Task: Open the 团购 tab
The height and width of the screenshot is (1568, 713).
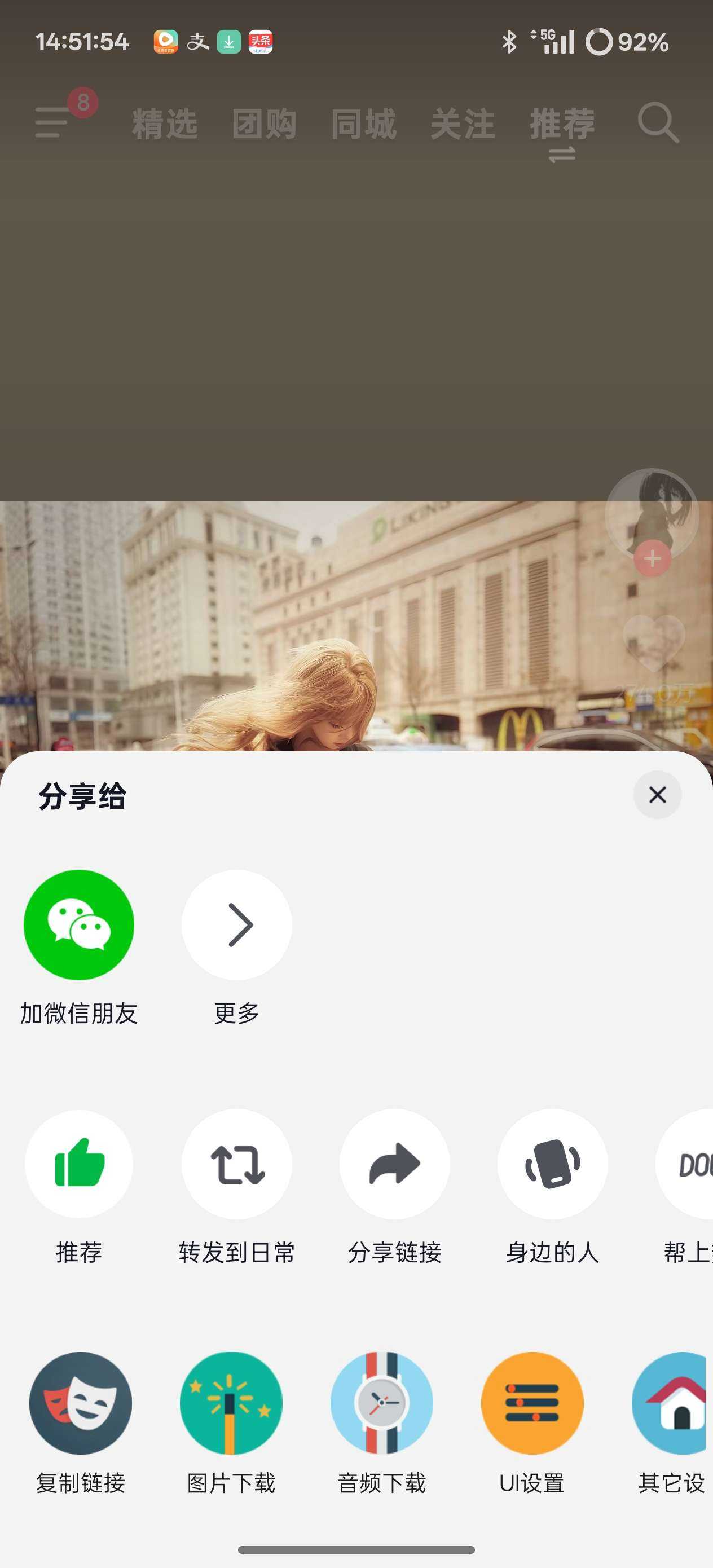Action: coord(264,123)
